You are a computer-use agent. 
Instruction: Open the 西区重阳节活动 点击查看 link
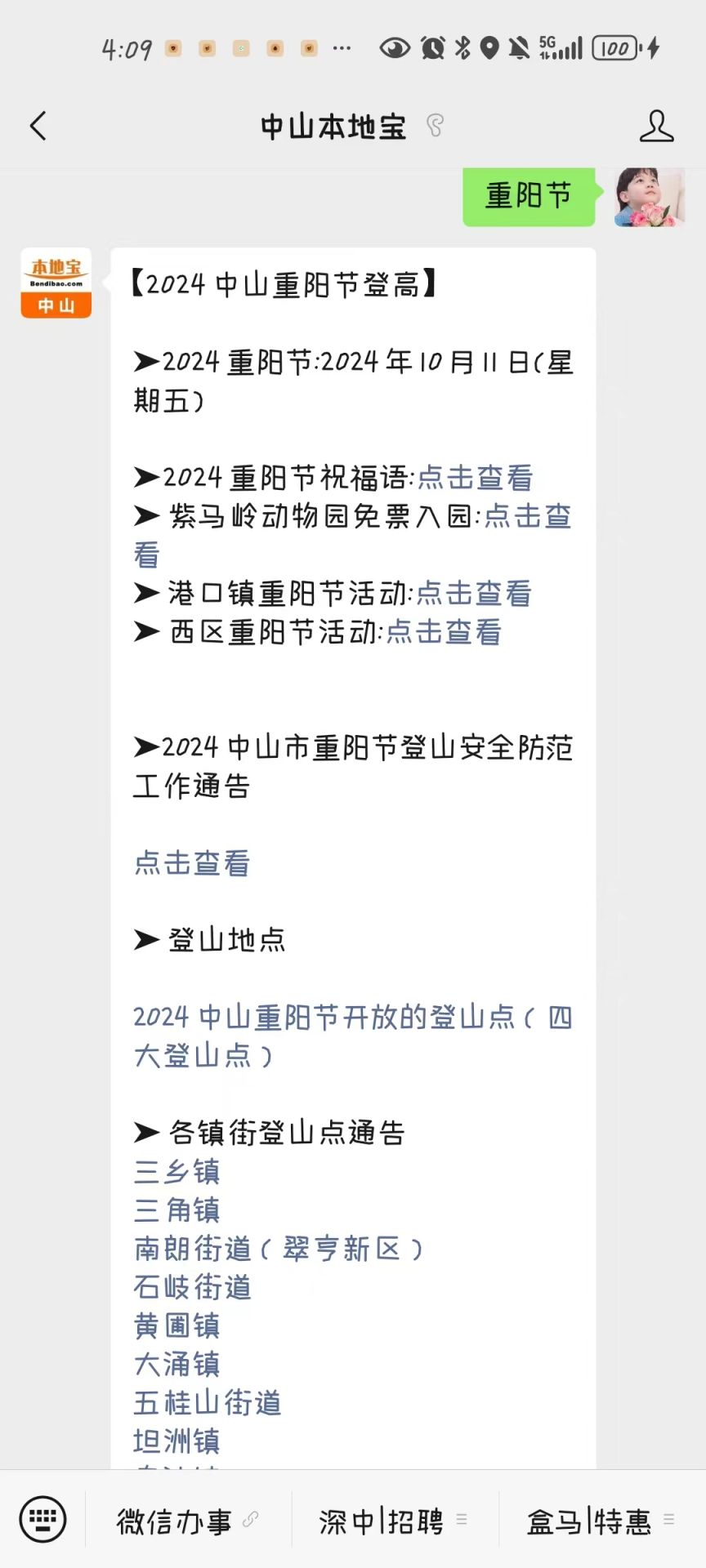click(x=444, y=632)
